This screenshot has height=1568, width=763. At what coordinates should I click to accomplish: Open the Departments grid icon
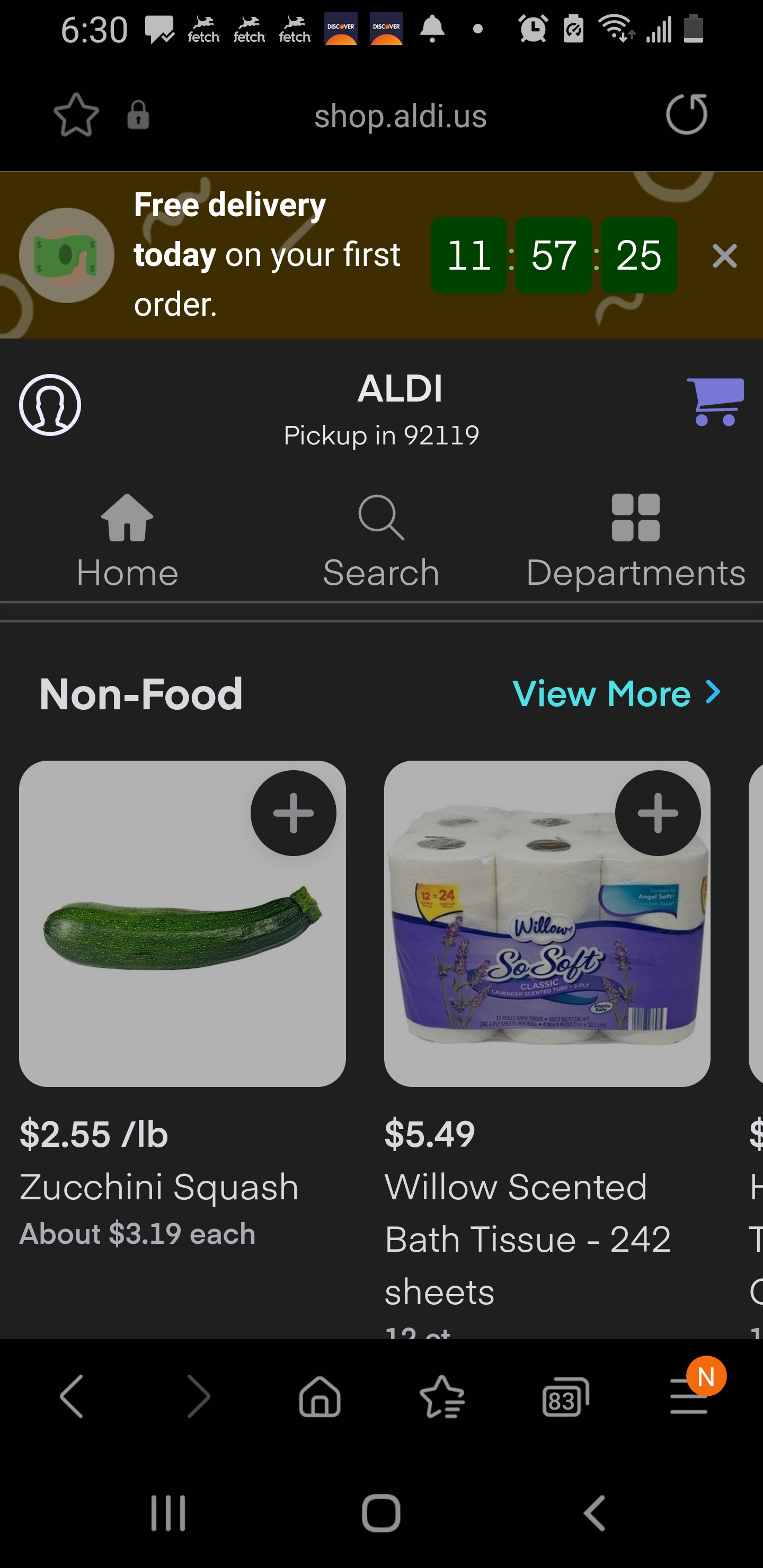636,520
